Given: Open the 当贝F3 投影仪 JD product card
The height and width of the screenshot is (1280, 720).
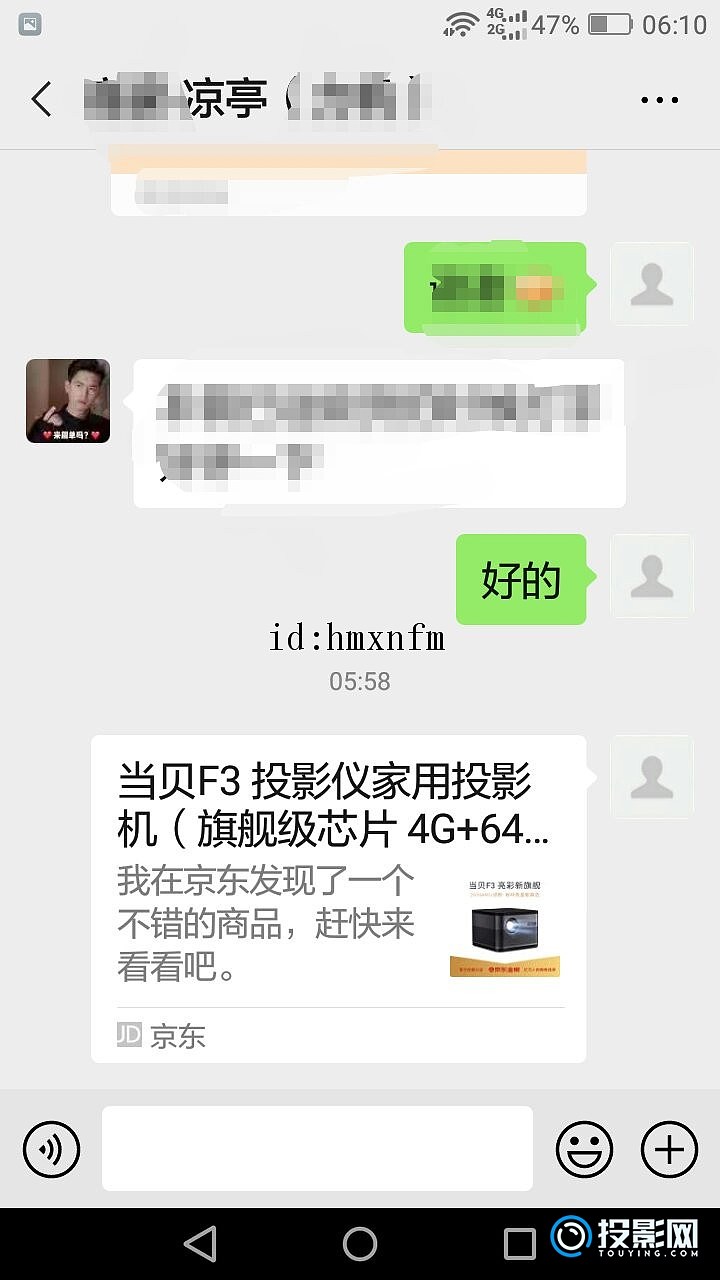Looking at the screenshot, I should (x=338, y=898).
